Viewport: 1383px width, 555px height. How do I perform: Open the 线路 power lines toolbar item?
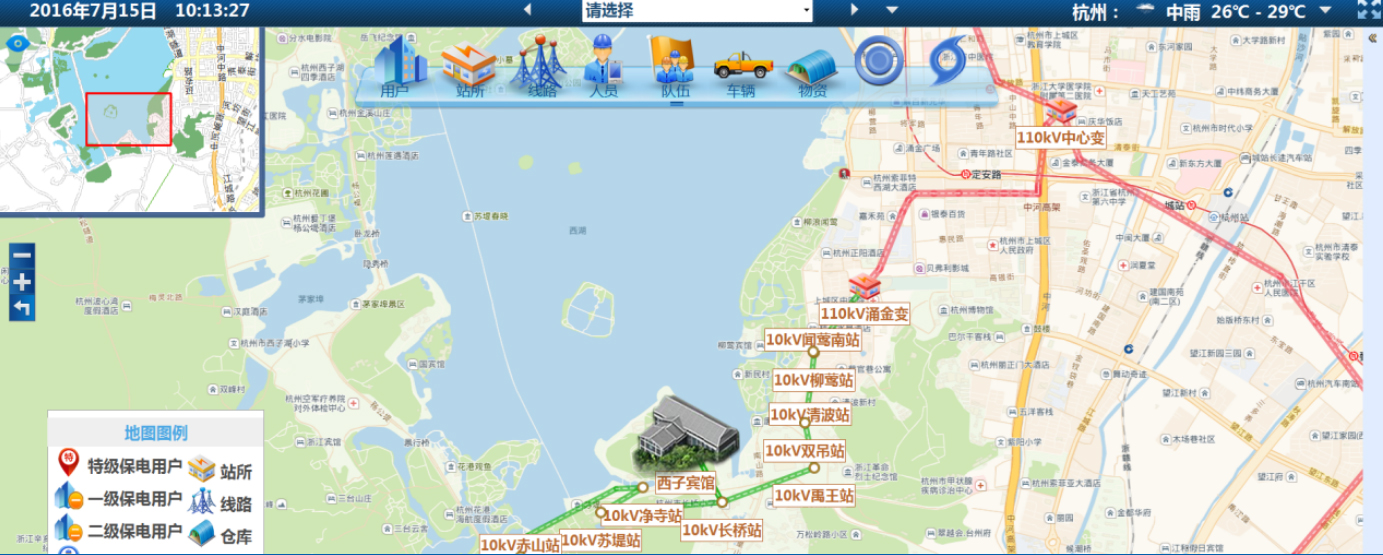540,66
